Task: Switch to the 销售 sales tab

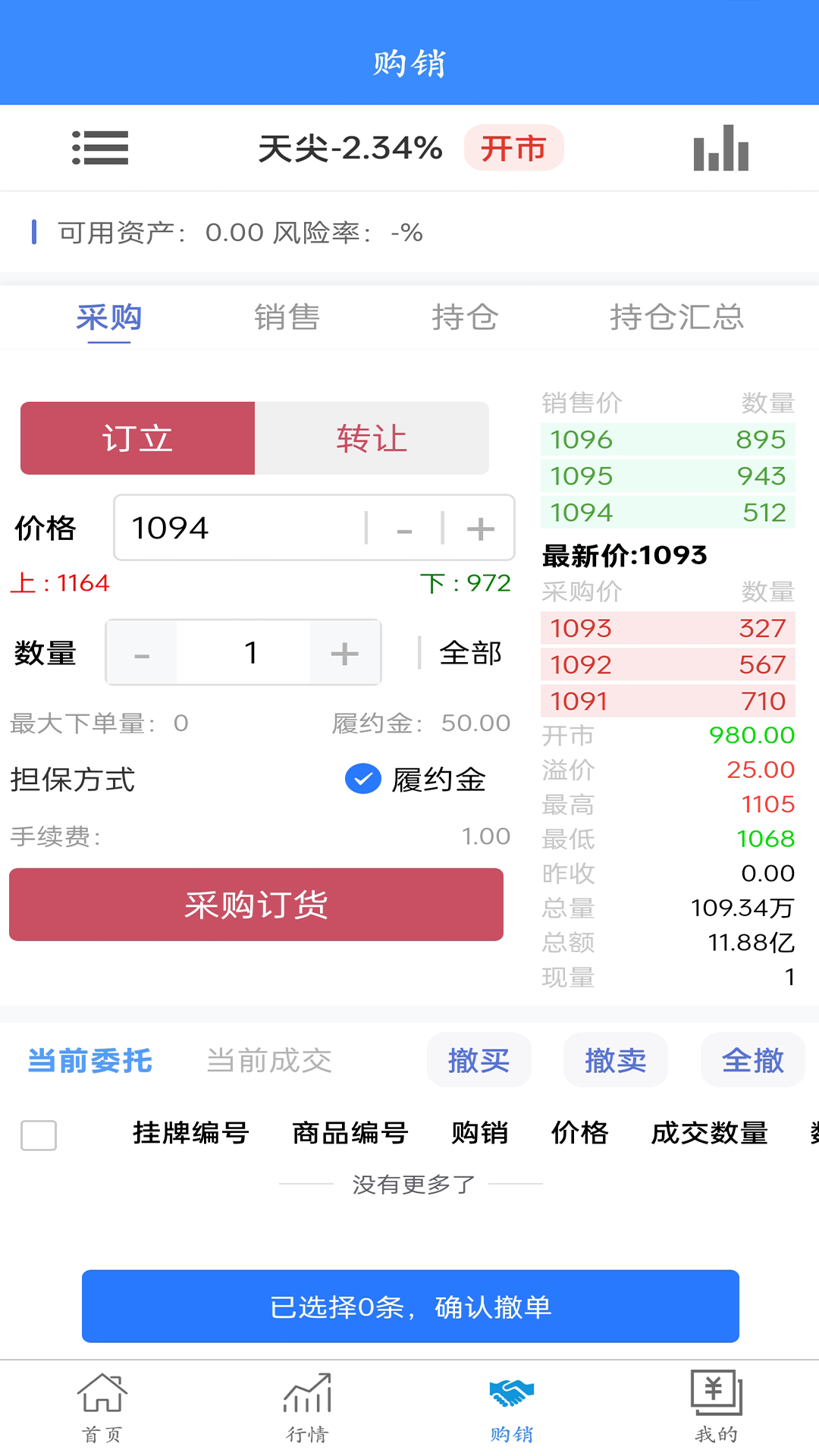Action: [287, 318]
